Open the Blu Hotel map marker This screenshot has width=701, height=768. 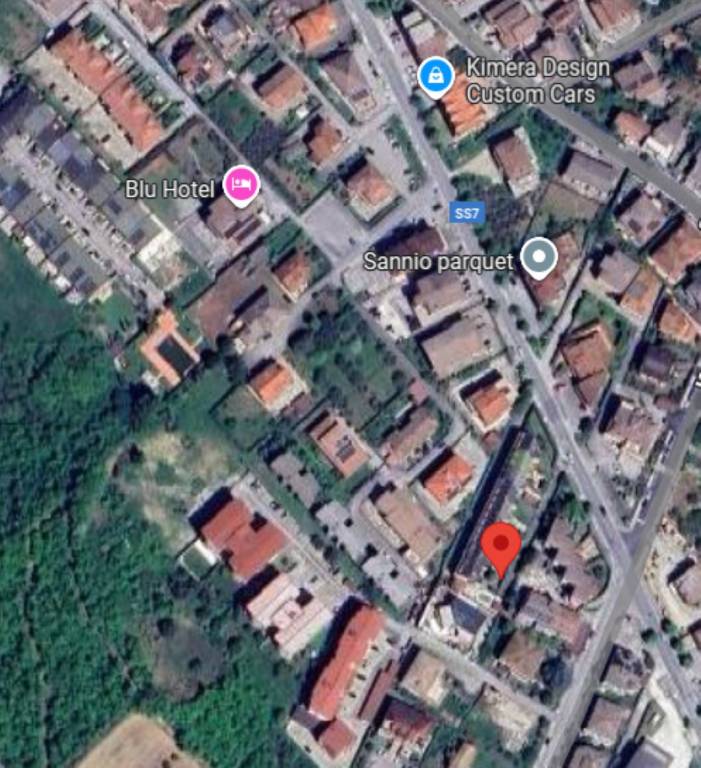pos(241,185)
